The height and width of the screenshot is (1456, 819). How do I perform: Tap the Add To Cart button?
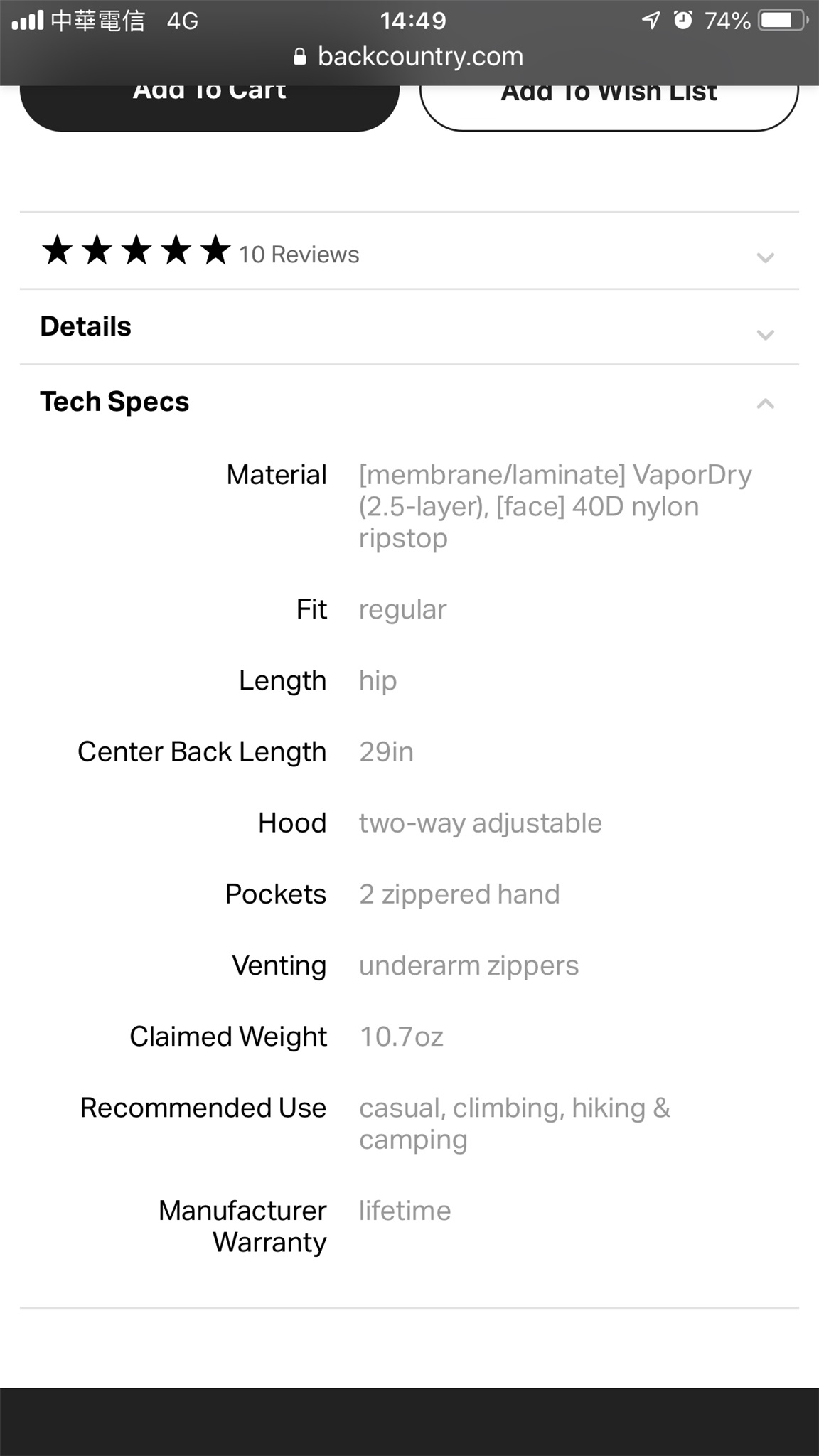210,107
